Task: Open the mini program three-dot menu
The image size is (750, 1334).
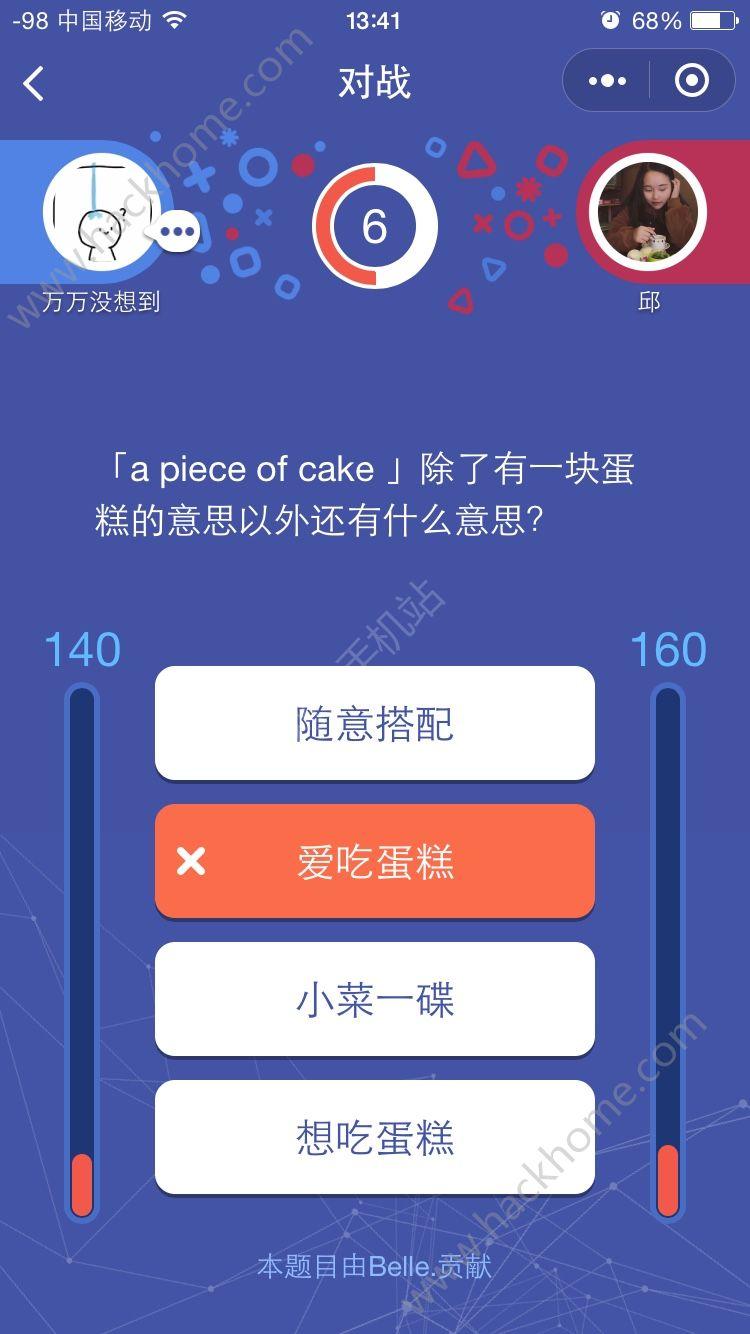Action: 607,81
